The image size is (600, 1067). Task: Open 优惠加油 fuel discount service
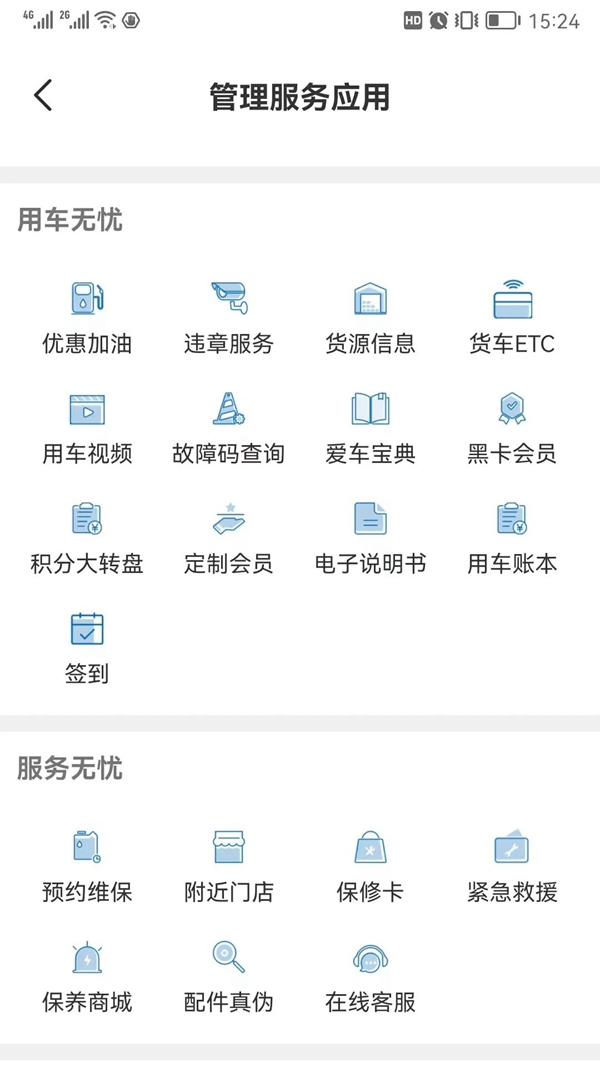pyautogui.click(x=87, y=299)
